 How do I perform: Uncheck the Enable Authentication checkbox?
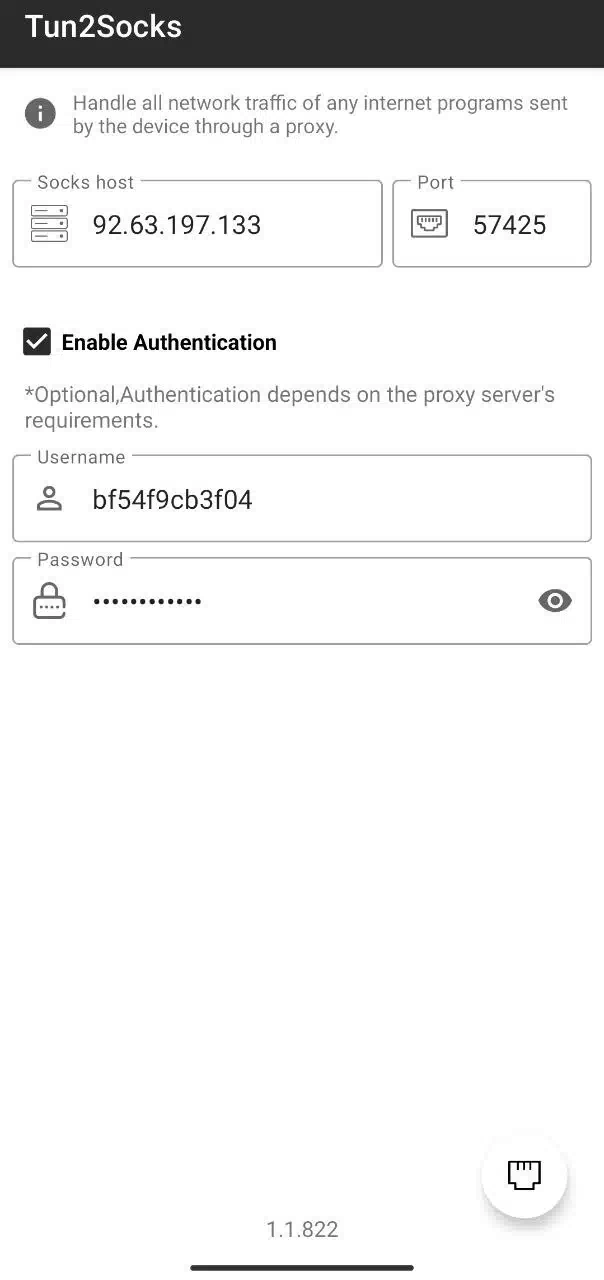[x=37, y=342]
